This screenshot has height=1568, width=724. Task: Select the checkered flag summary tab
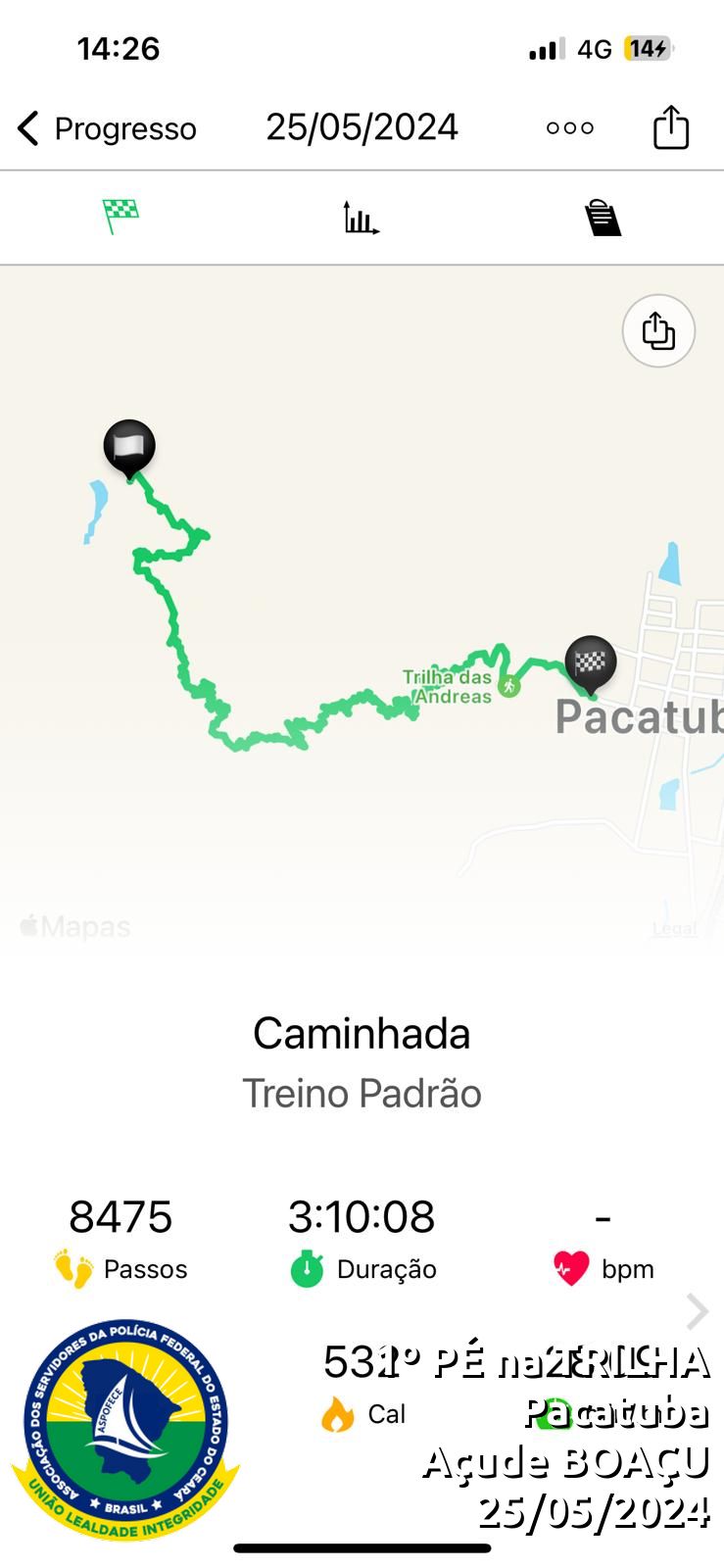[x=121, y=217]
